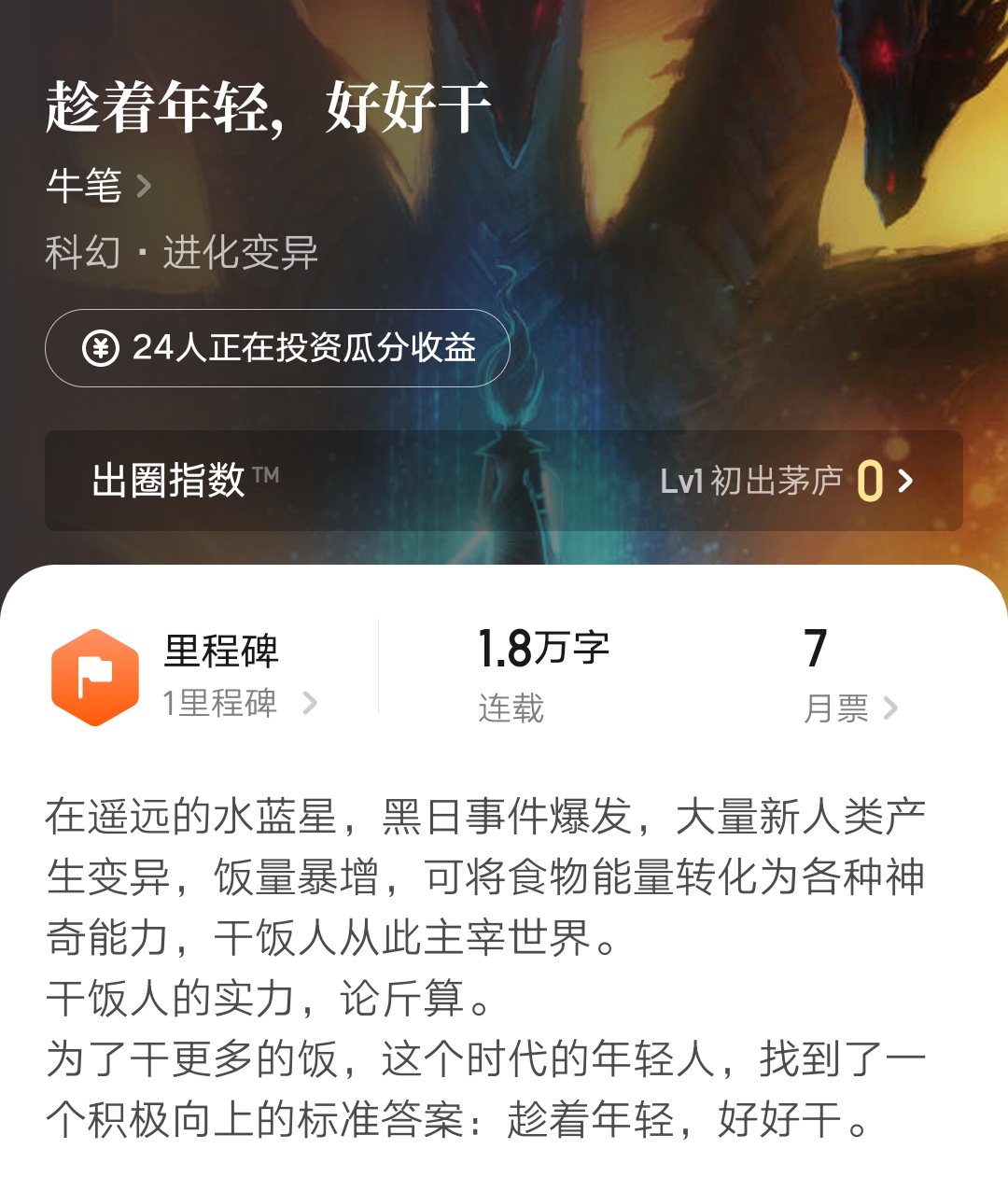This screenshot has height=1191, width=1008.
Task: Open author page by clicking 牛笔
Action: point(84,185)
